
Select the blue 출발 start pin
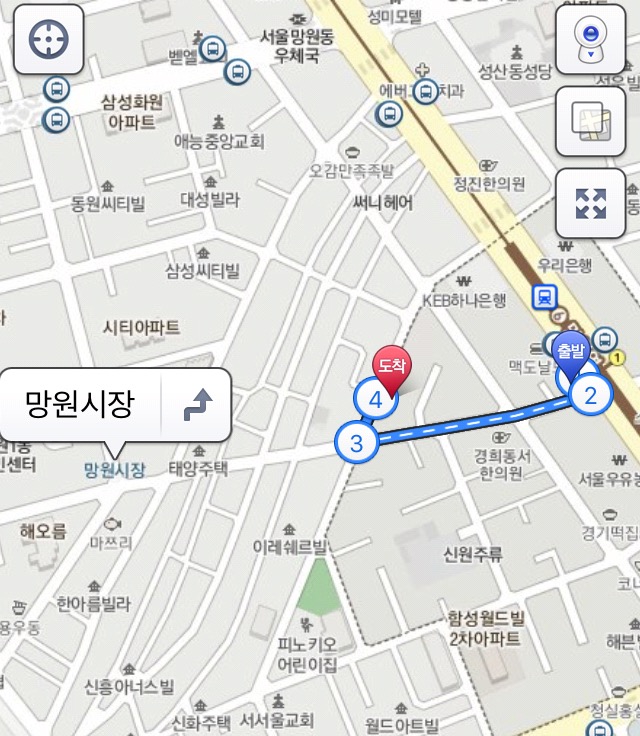(568, 352)
